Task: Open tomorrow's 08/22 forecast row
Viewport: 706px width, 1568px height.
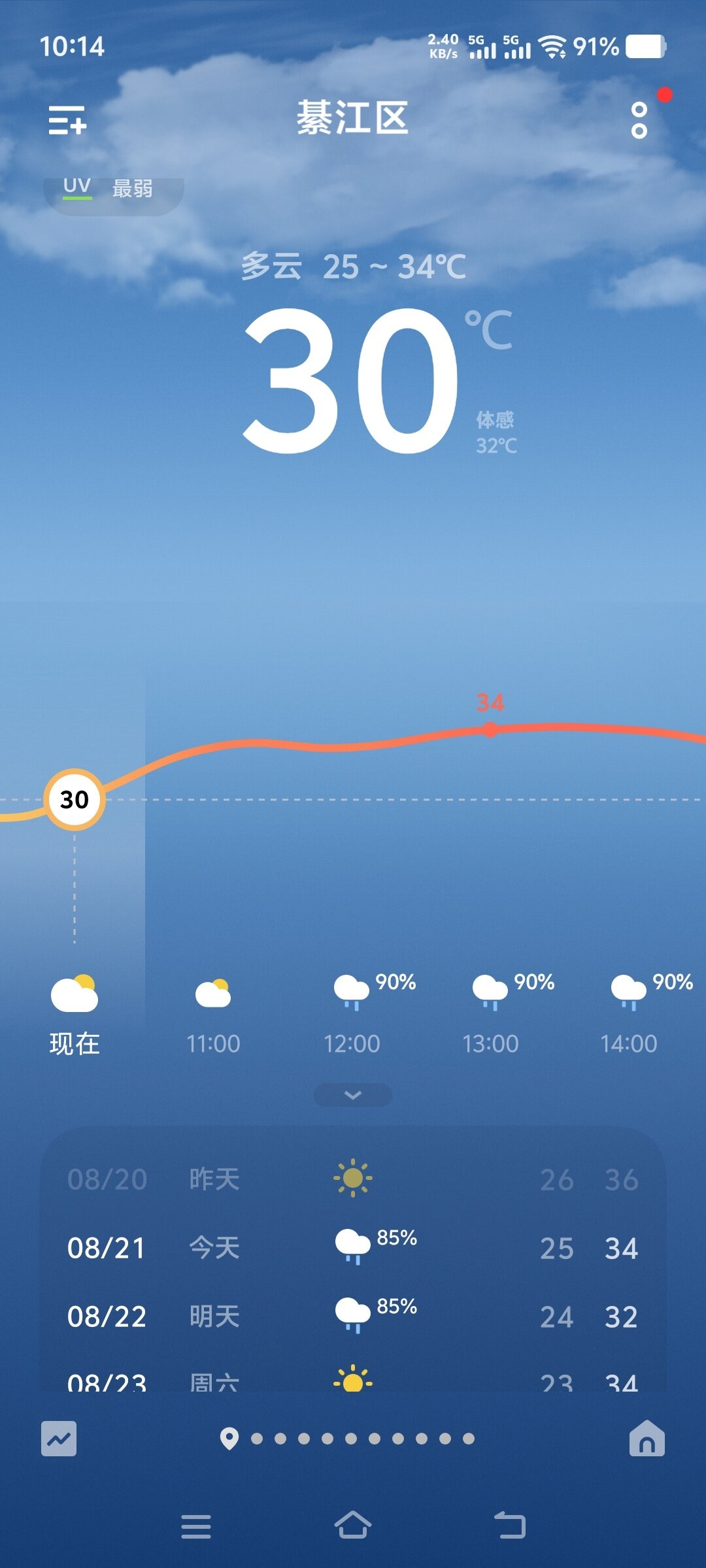Action: click(x=353, y=1316)
